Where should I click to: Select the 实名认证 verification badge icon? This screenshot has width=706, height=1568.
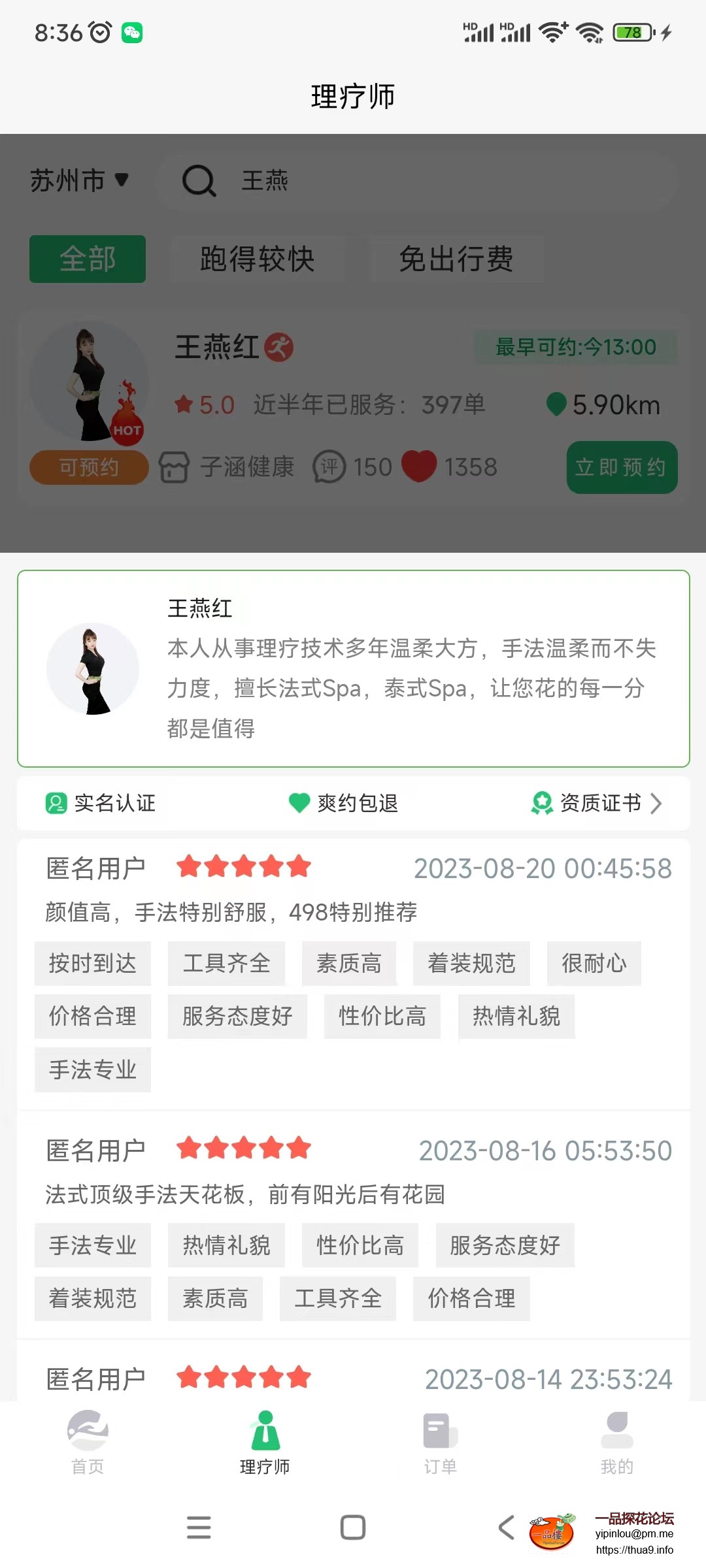click(54, 803)
